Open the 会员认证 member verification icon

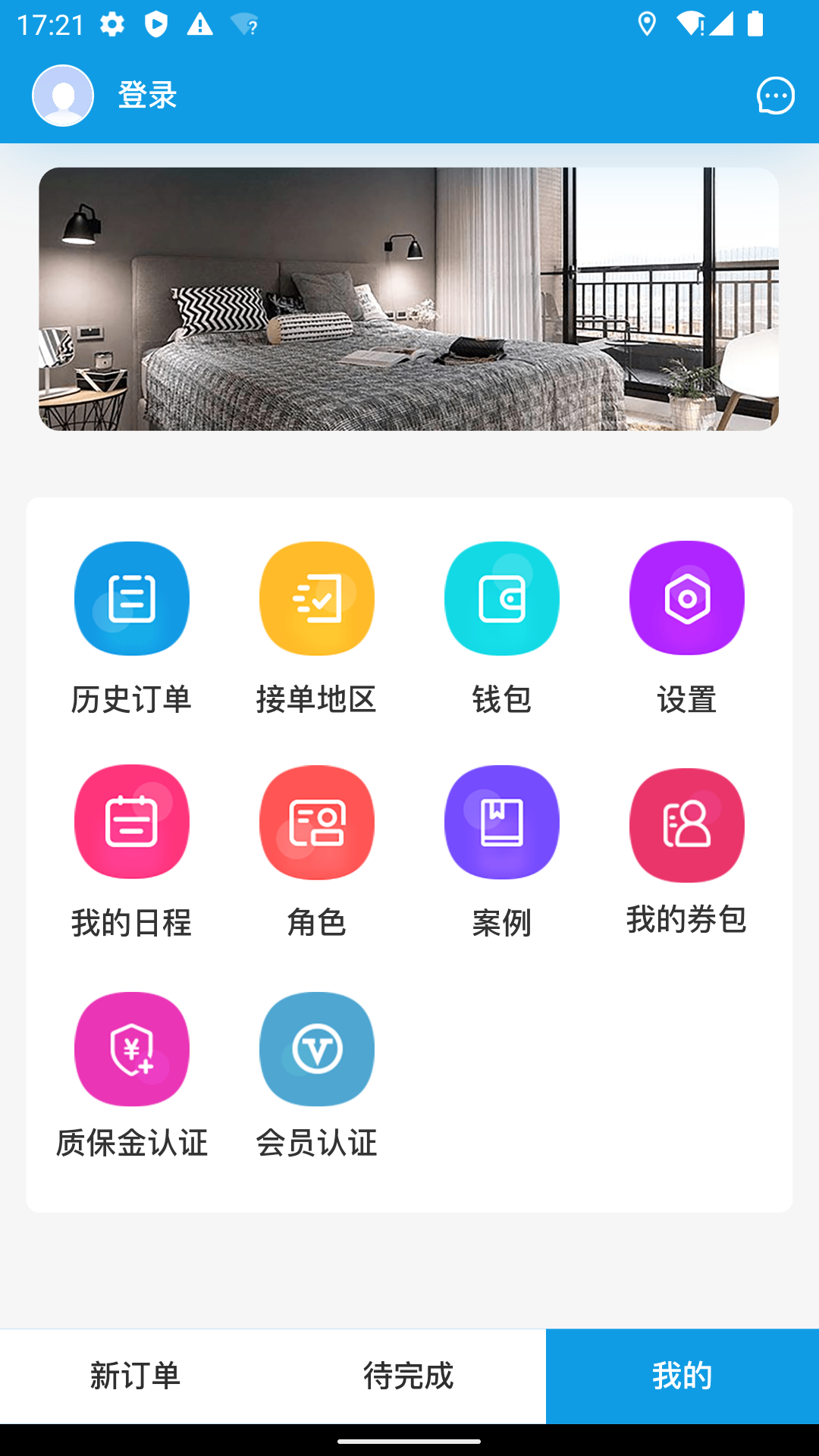coord(316,1048)
